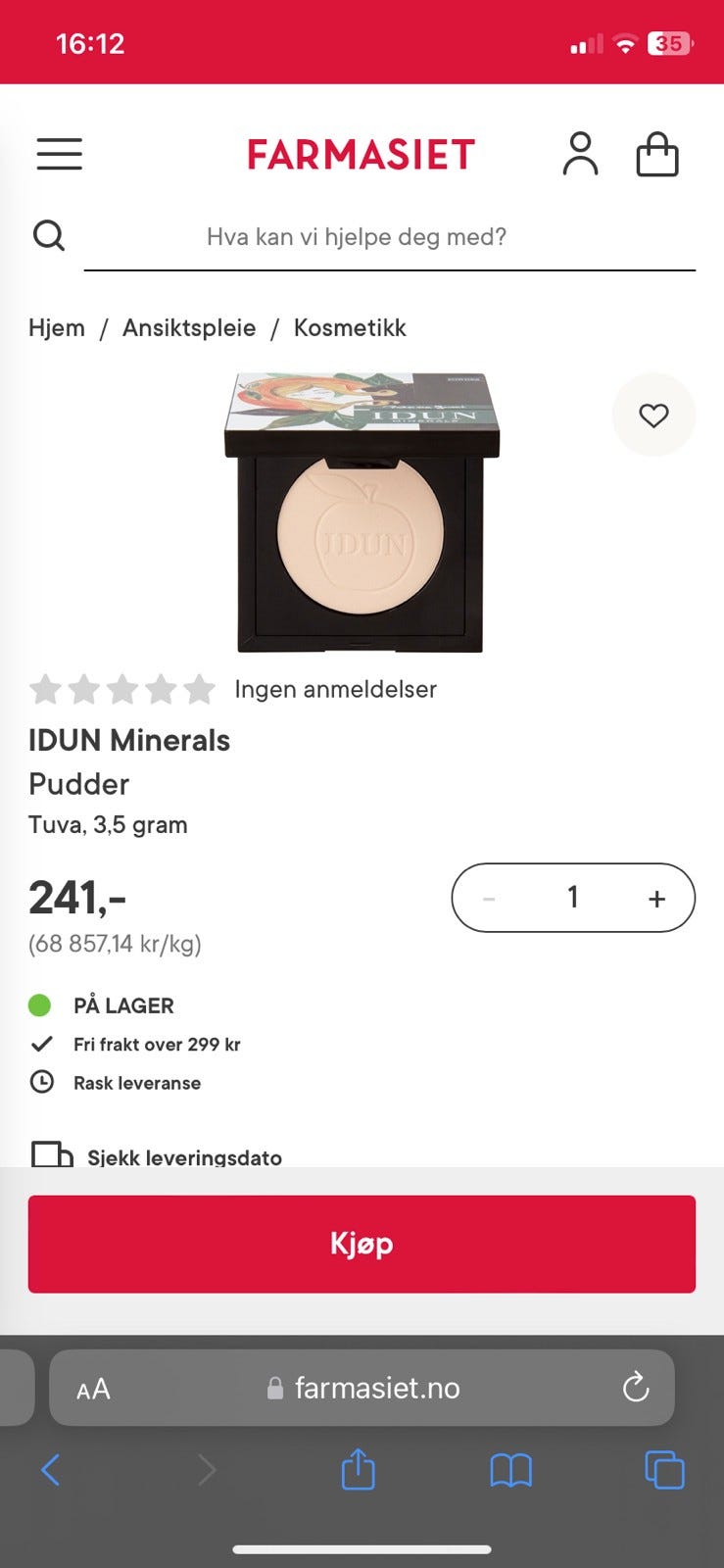724x1568 pixels.
Task: Go to the Farmasiet home logo
Action: 361,155
